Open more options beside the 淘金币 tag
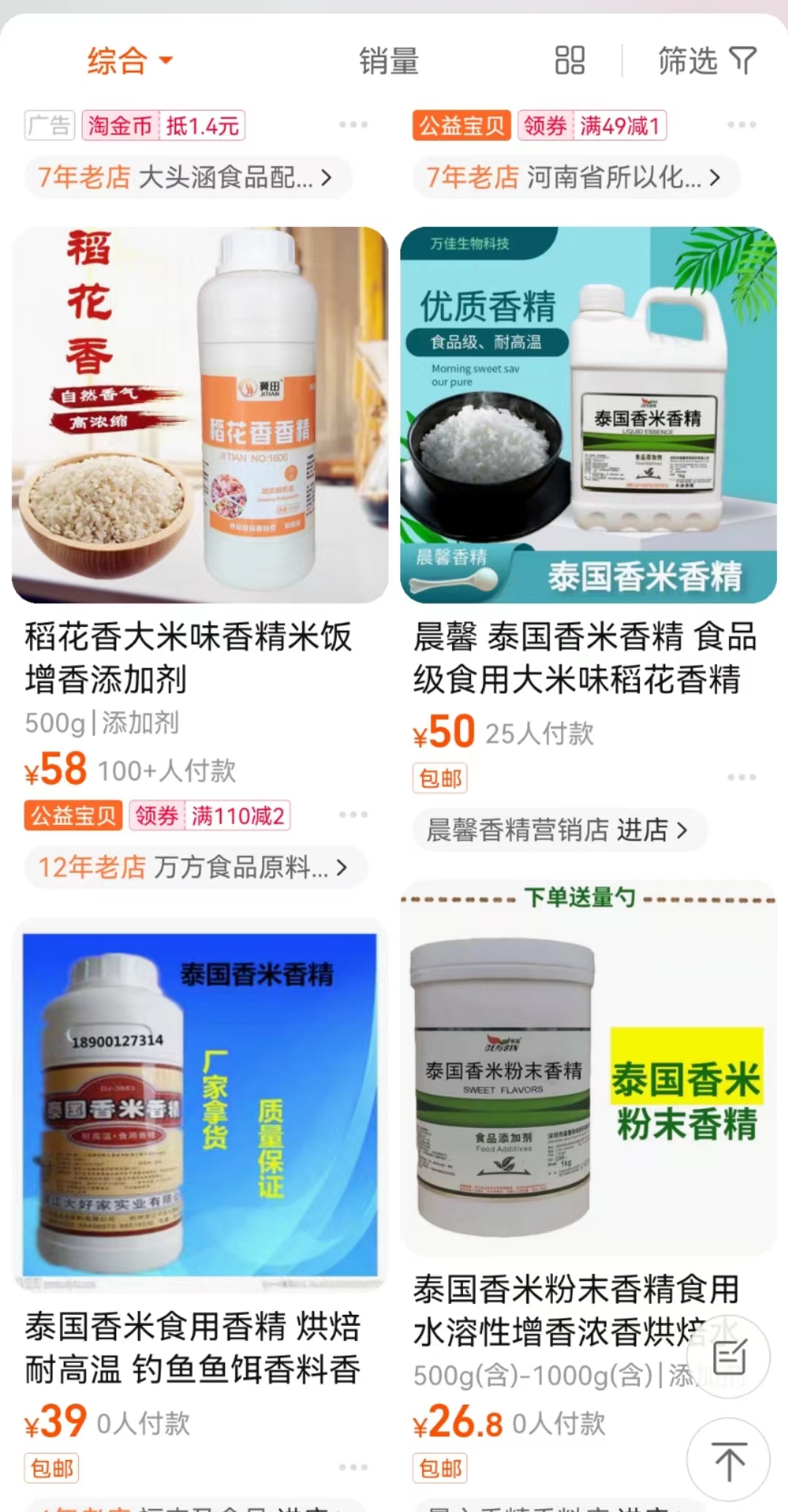 [x=353, y=125]
